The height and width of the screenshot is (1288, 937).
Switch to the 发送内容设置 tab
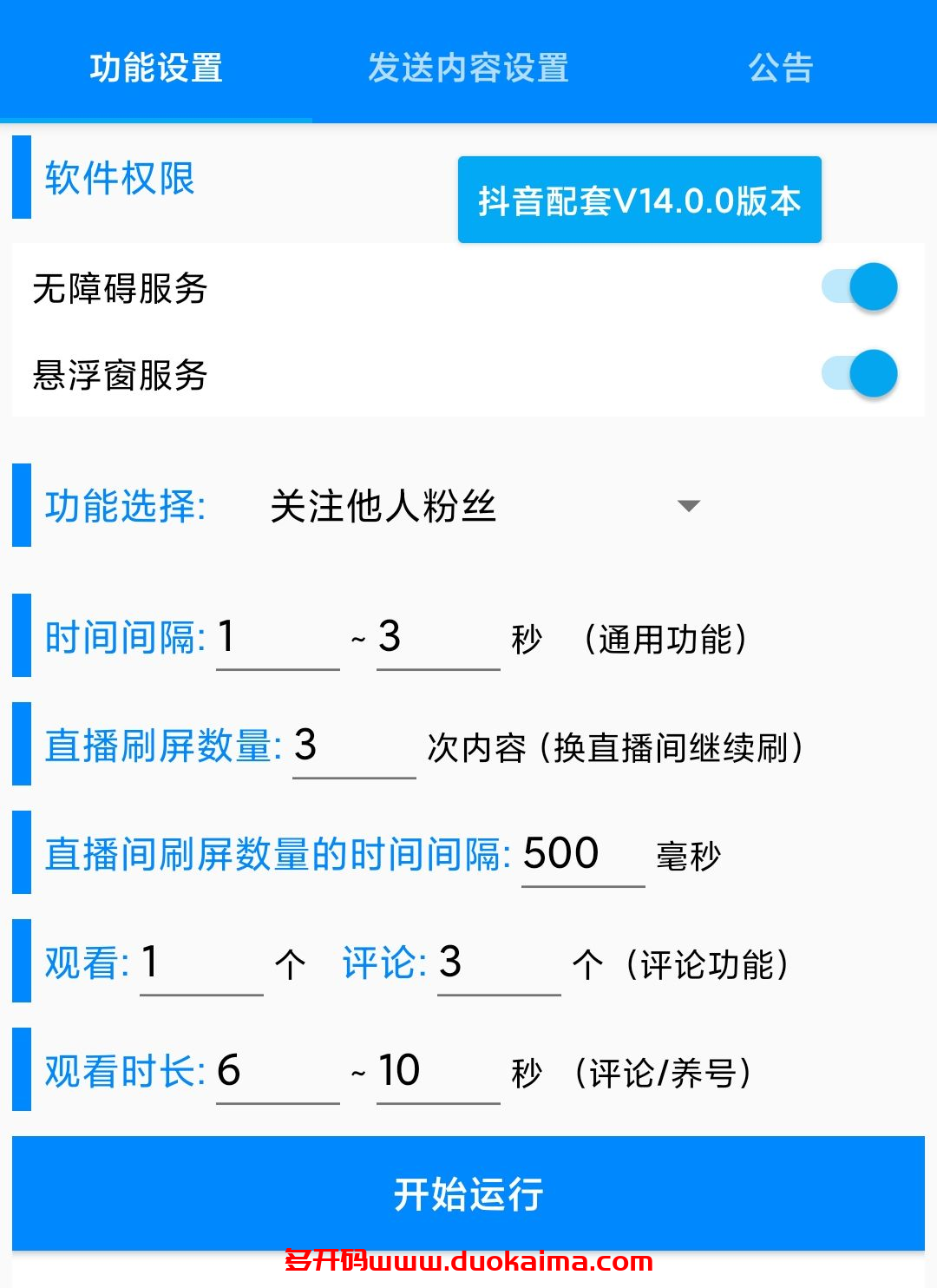468,68
